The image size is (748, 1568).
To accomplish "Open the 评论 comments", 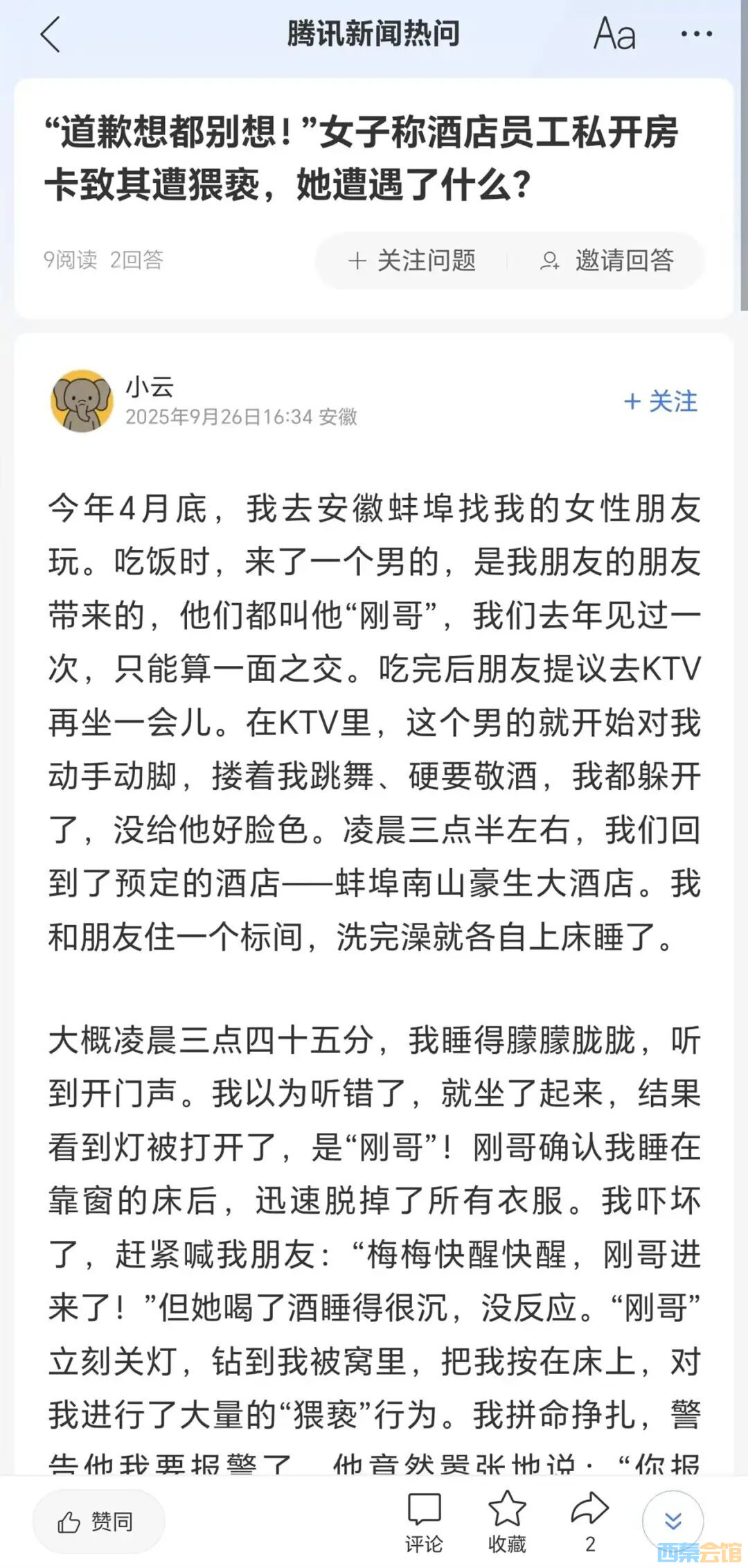I will [x=424, y=1522].
